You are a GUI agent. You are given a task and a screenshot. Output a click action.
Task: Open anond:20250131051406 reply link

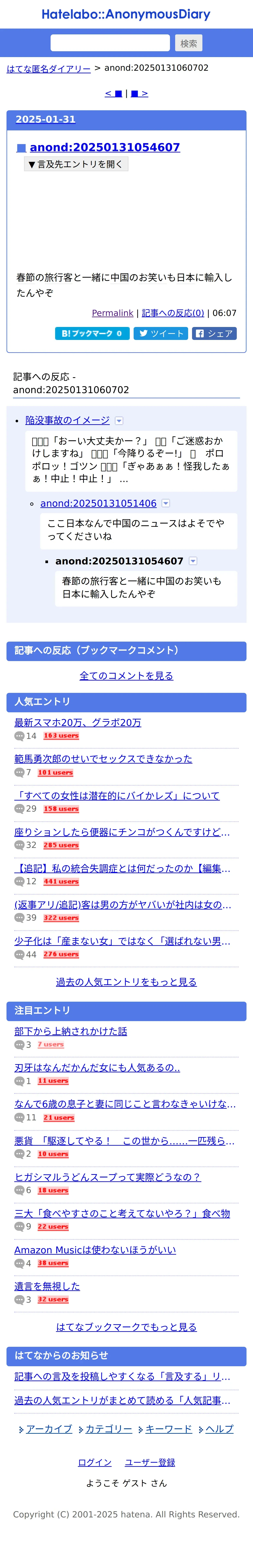99,503
